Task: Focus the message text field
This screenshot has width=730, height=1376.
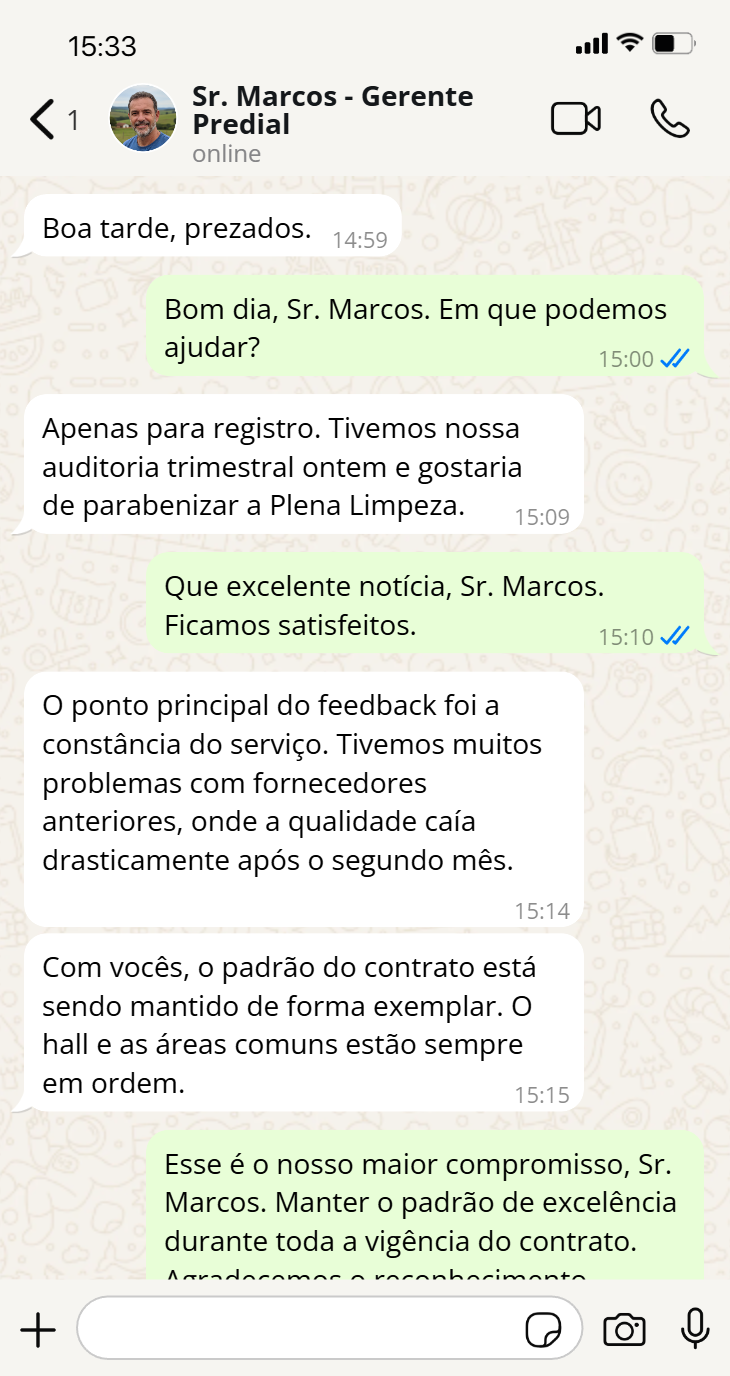Action: point(300,1329)
